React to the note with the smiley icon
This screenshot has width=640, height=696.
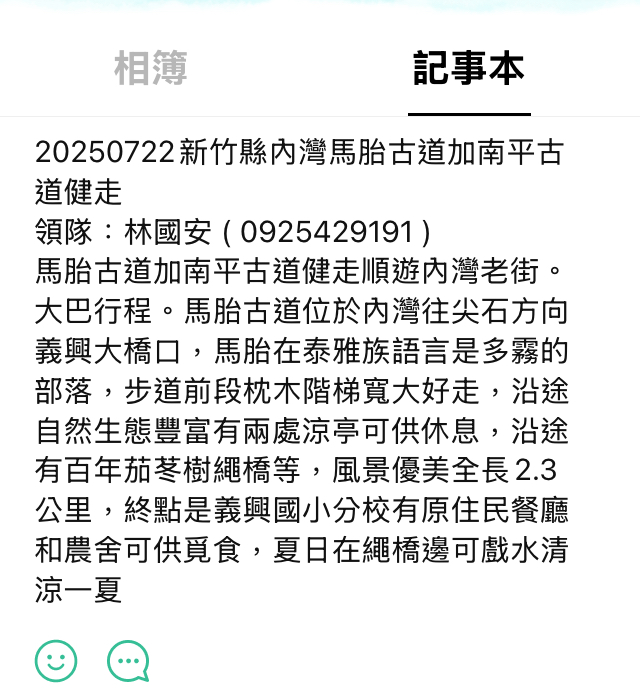(56, 660)
